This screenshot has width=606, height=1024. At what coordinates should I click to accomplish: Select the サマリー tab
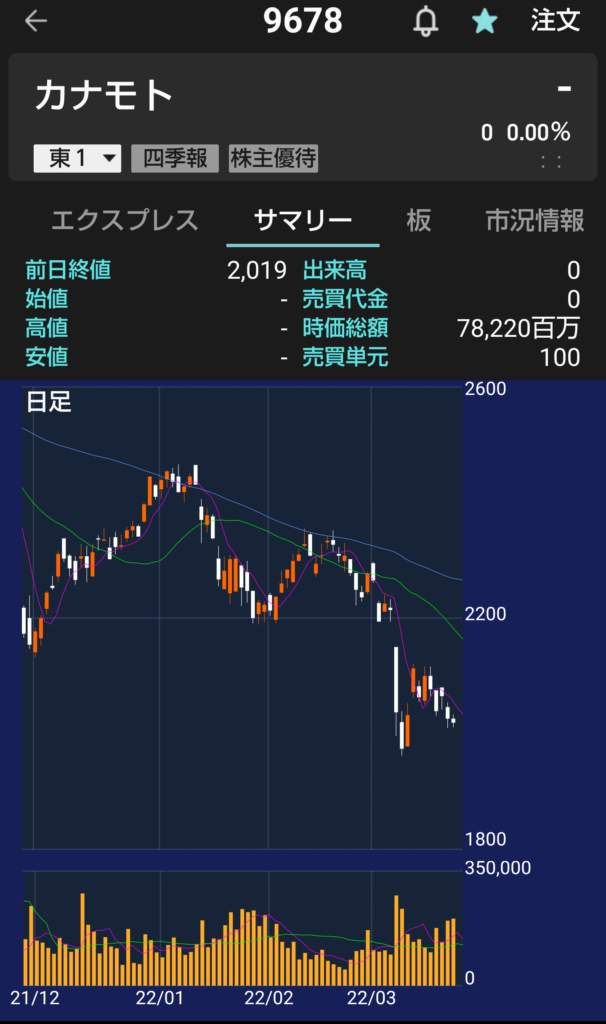coord(302,221)
